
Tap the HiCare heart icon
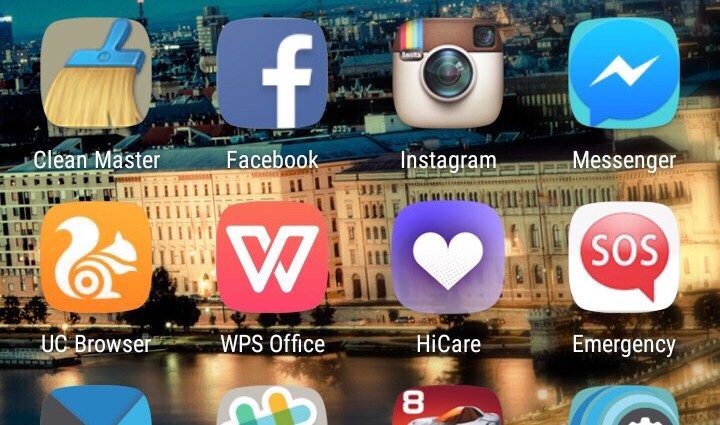point(447,258)
